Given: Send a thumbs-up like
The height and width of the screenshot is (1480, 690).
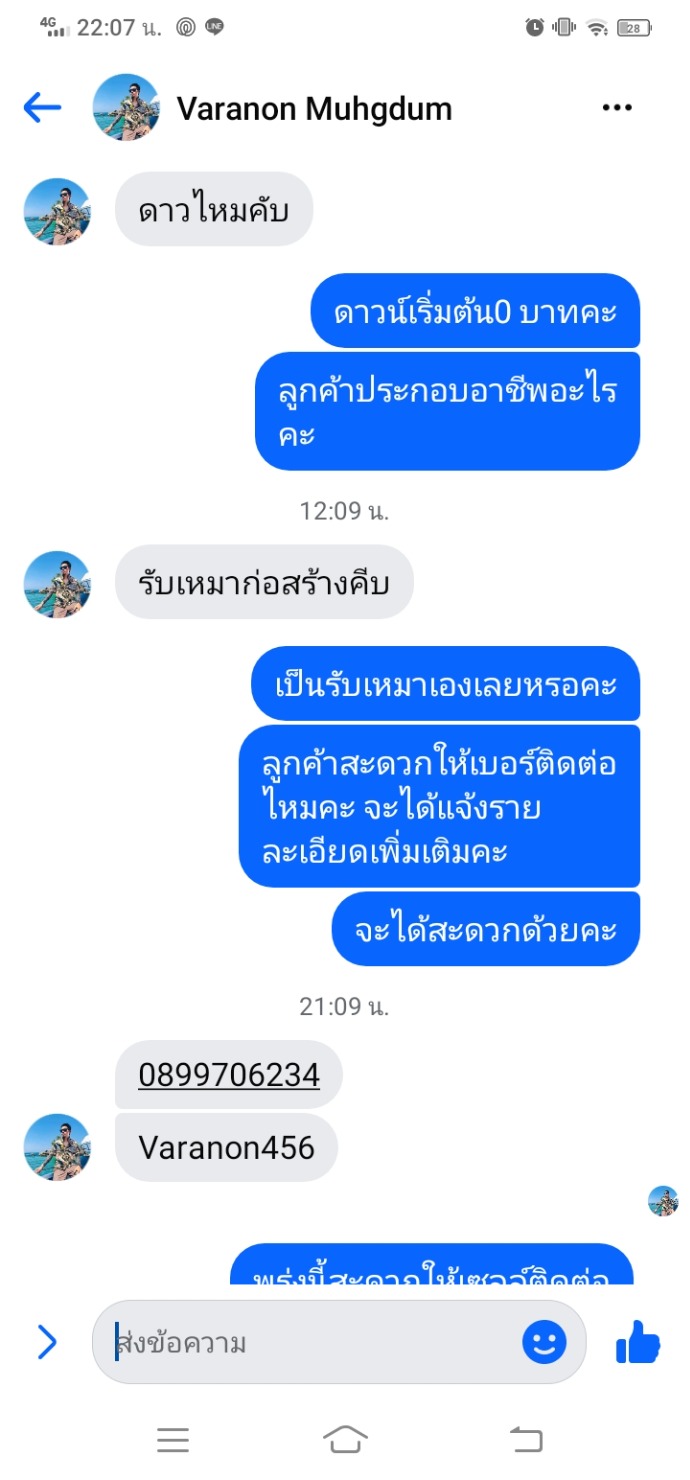Looking at the screenshot, I should pos(638,1342).
